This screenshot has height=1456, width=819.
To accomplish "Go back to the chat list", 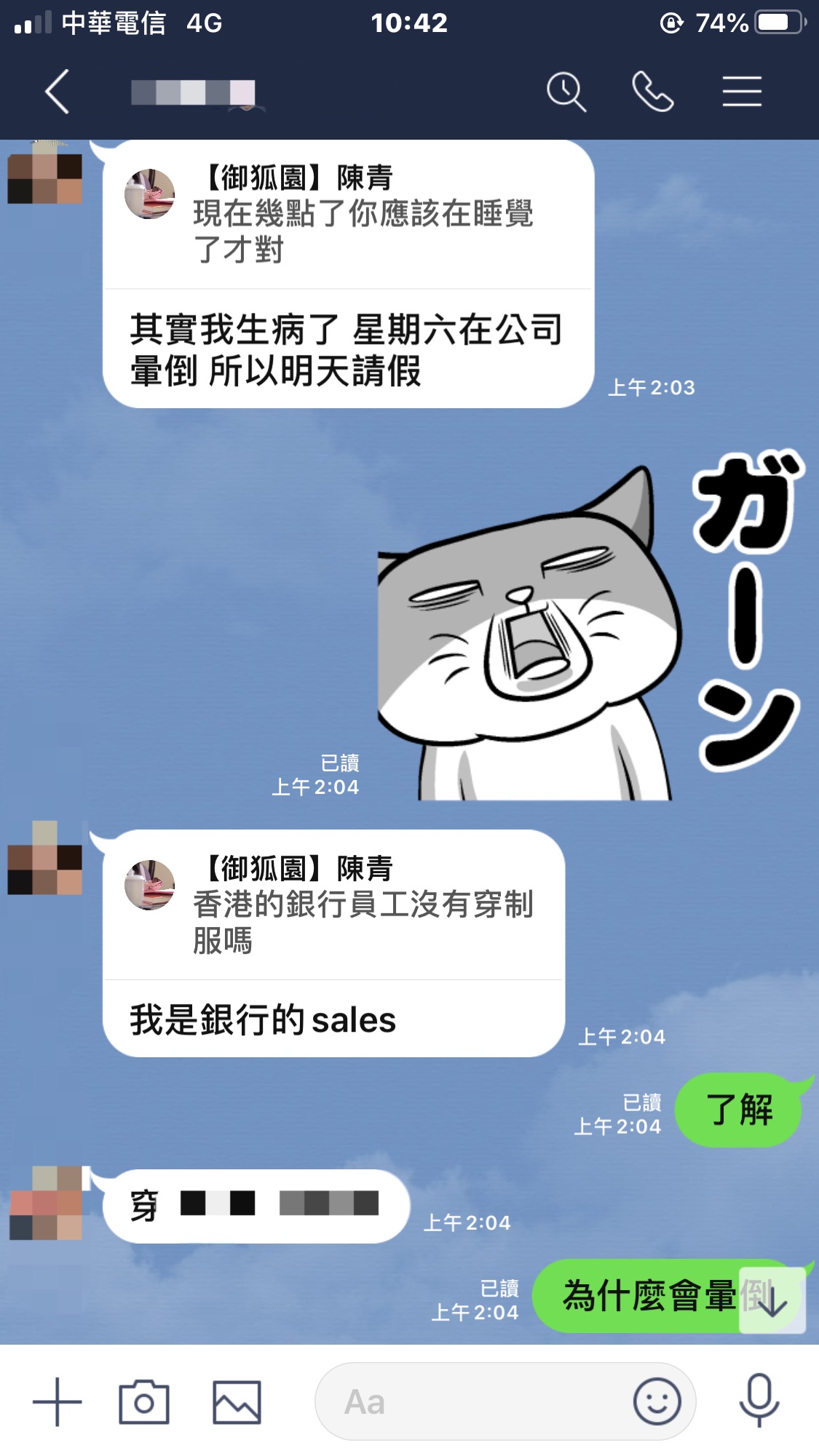I will (57, 92).
